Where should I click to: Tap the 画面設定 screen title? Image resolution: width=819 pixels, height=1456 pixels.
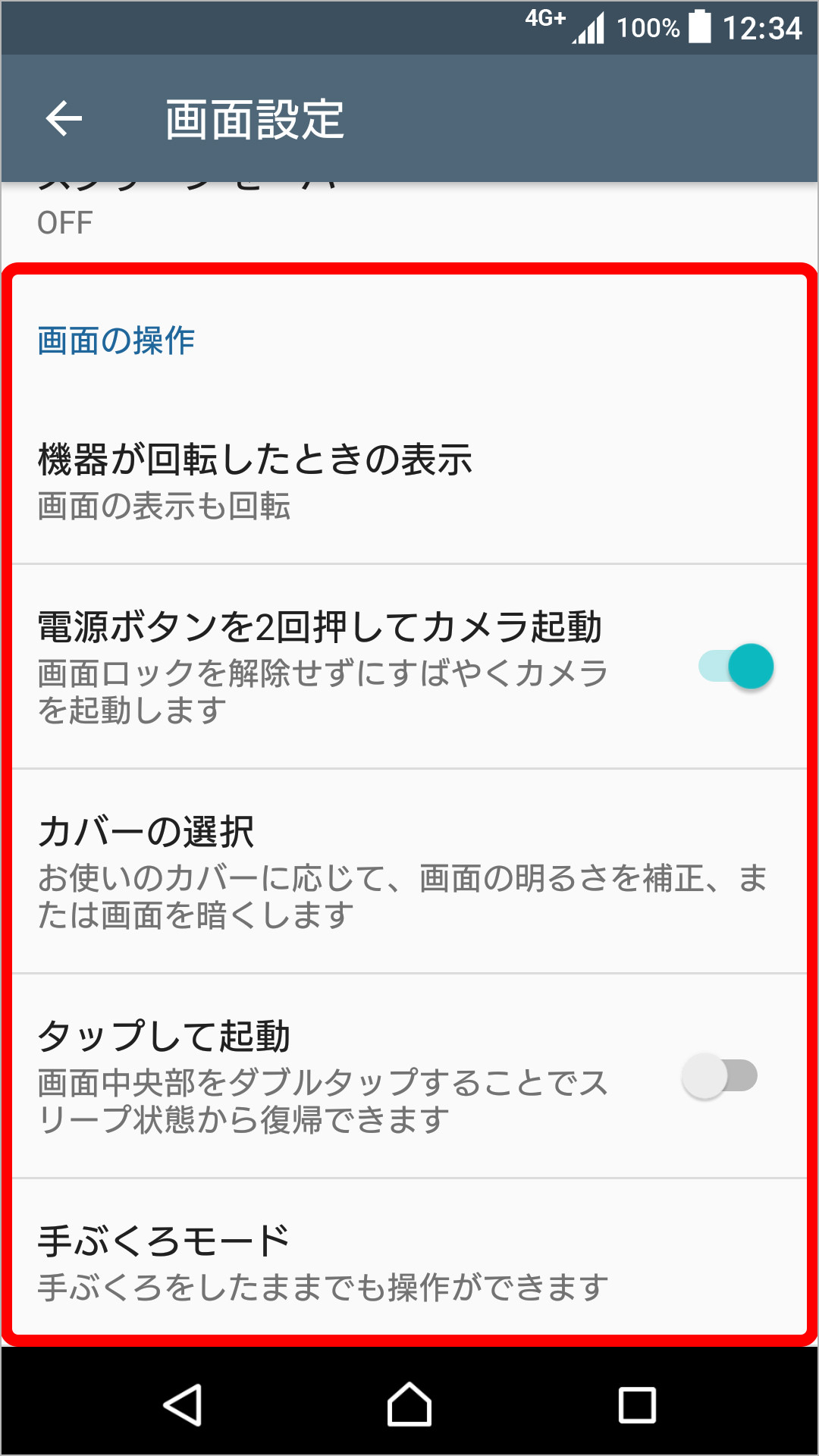tap(254, 118)
